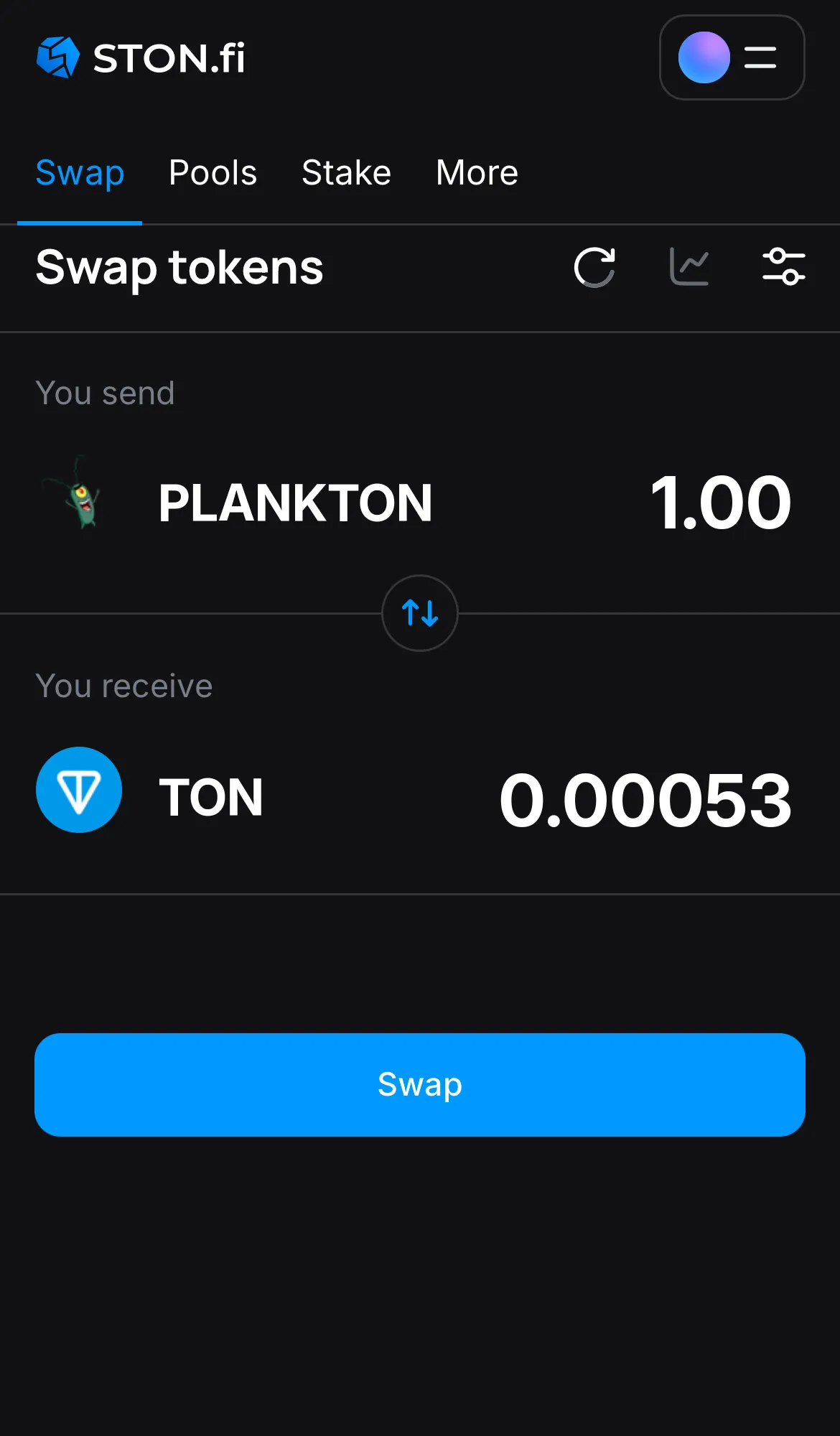Reverse swap direction with arrows icon

pos(419,614)
